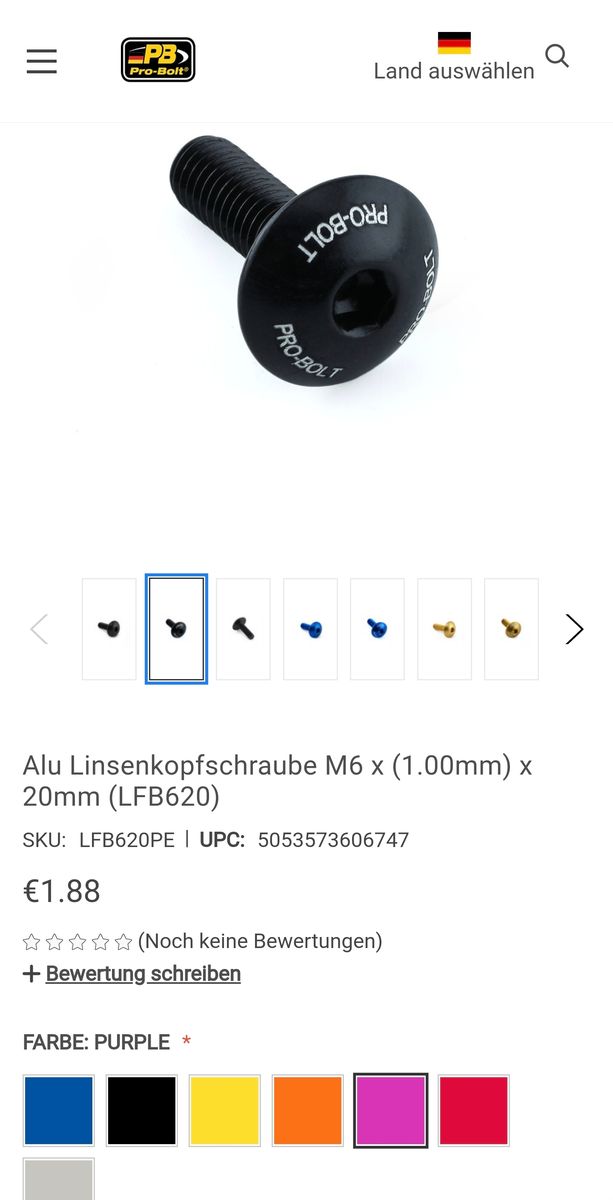View the second gold bolt thumbnail
613x1200 pixels.
tap(511, 629)
